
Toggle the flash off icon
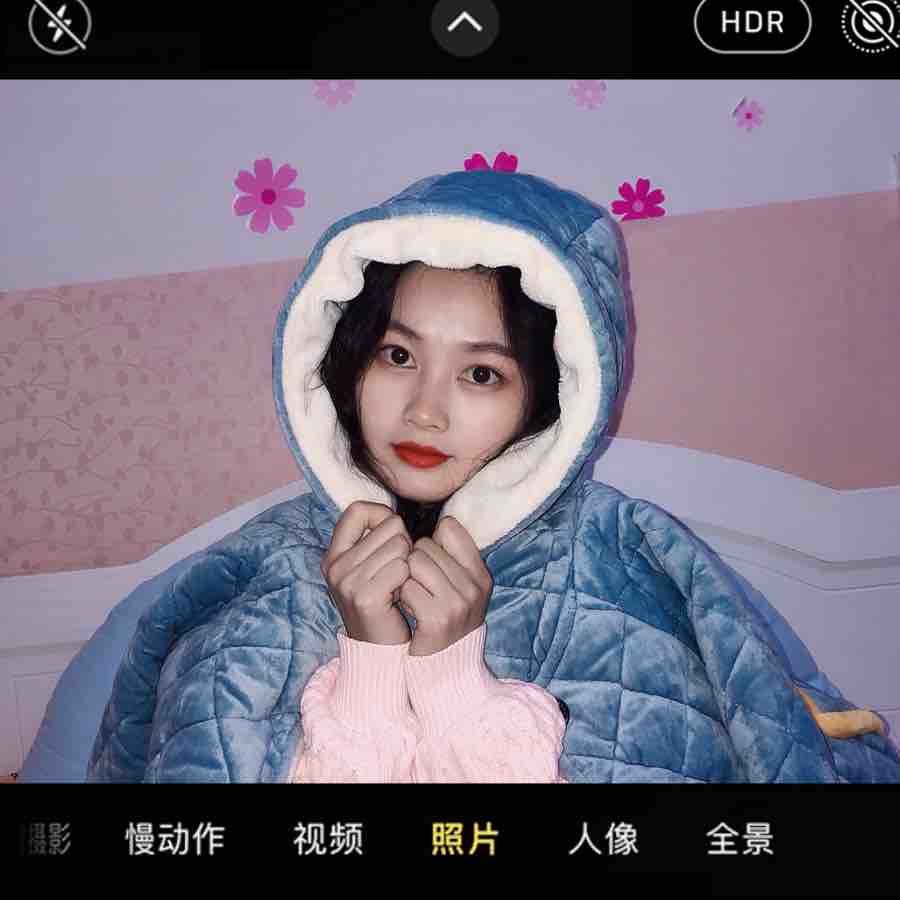[59, 24]
